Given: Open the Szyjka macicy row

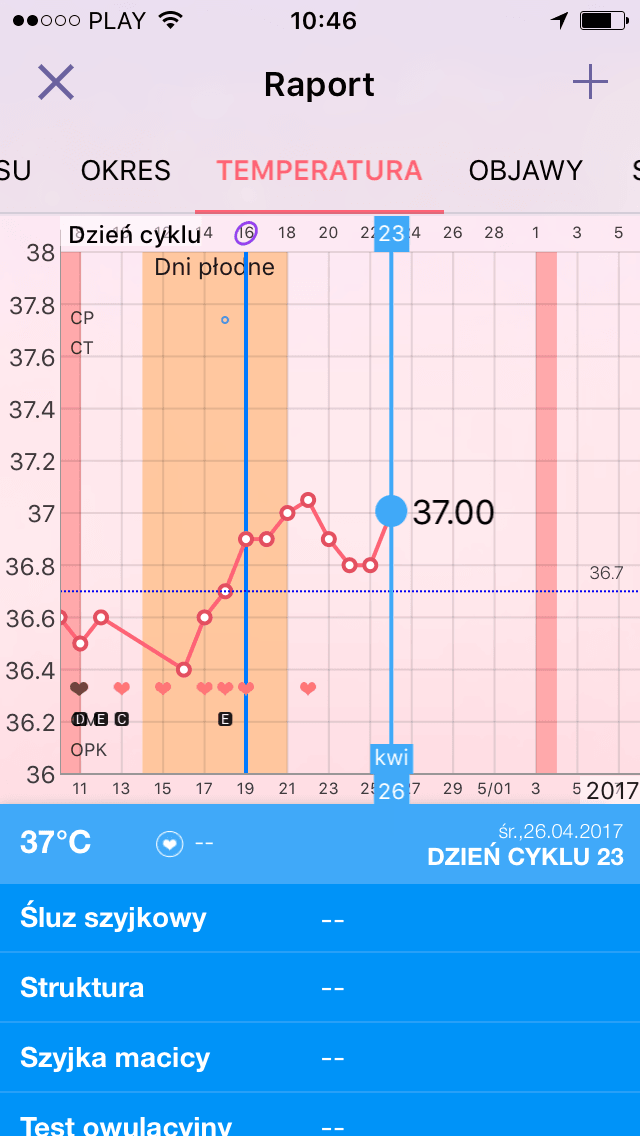Looking at the screenshot, I should 320,1058.
